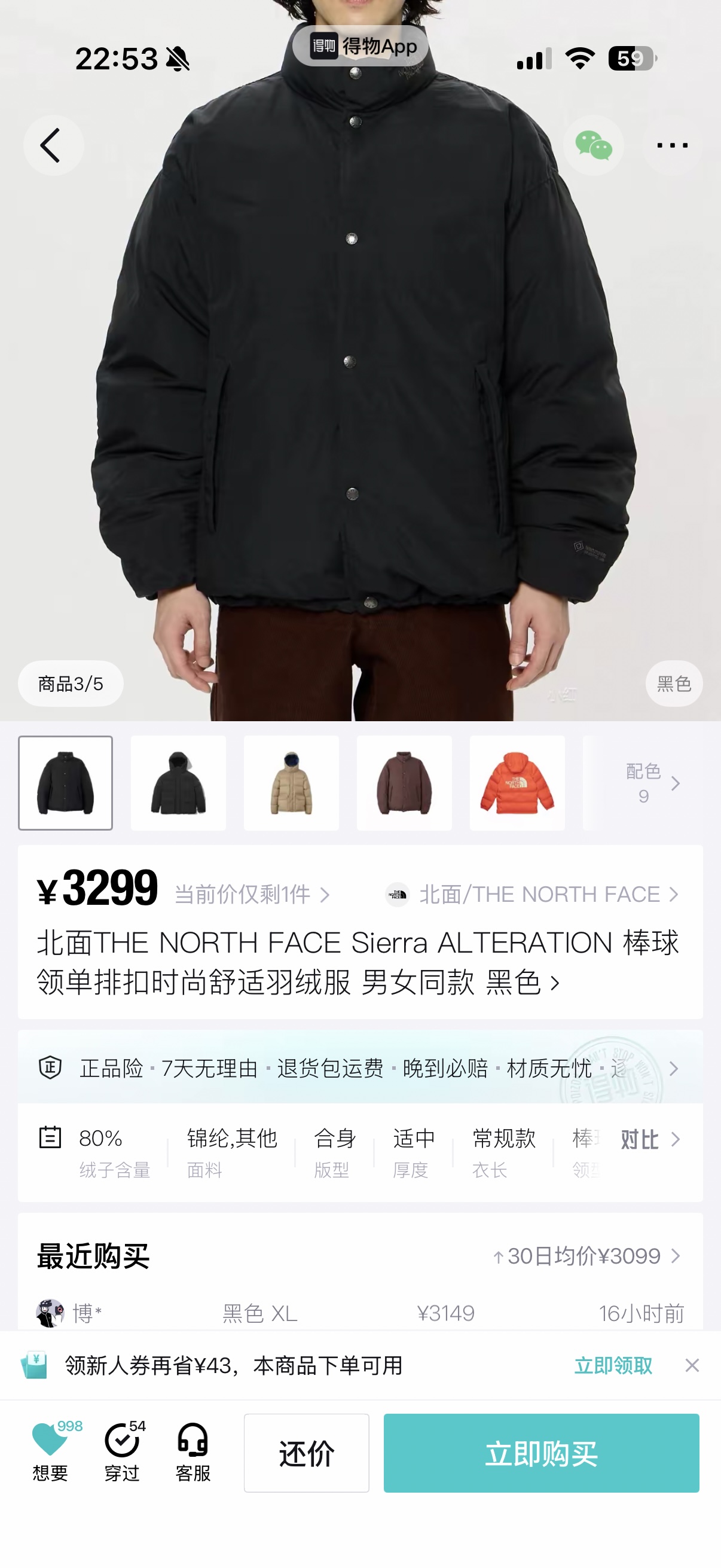Viewport: 721px width, 1568px height.
Task: Expand the full product title
Action: point(359,962)
